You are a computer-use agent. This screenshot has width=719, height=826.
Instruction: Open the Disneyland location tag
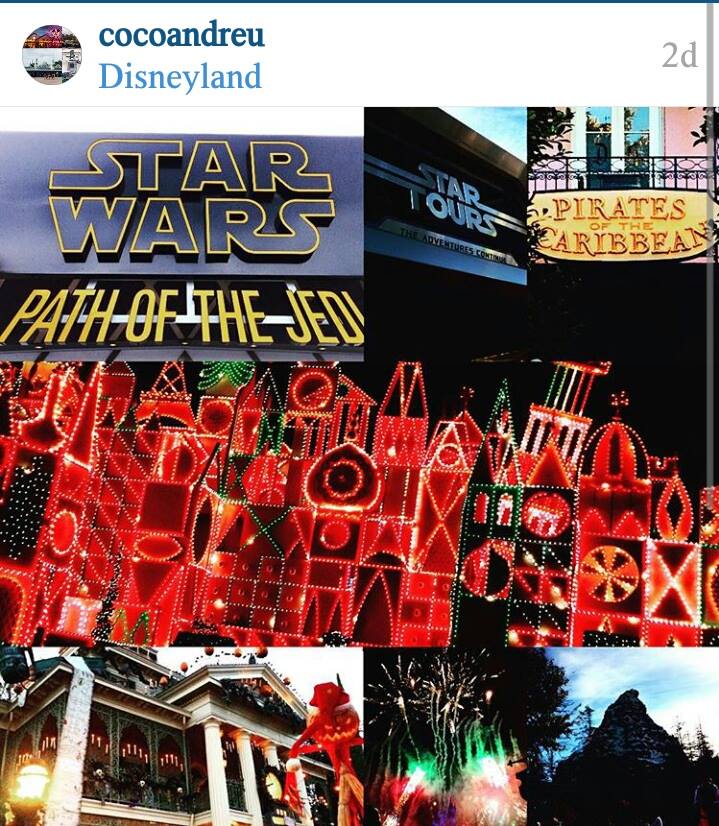point(180,76)
